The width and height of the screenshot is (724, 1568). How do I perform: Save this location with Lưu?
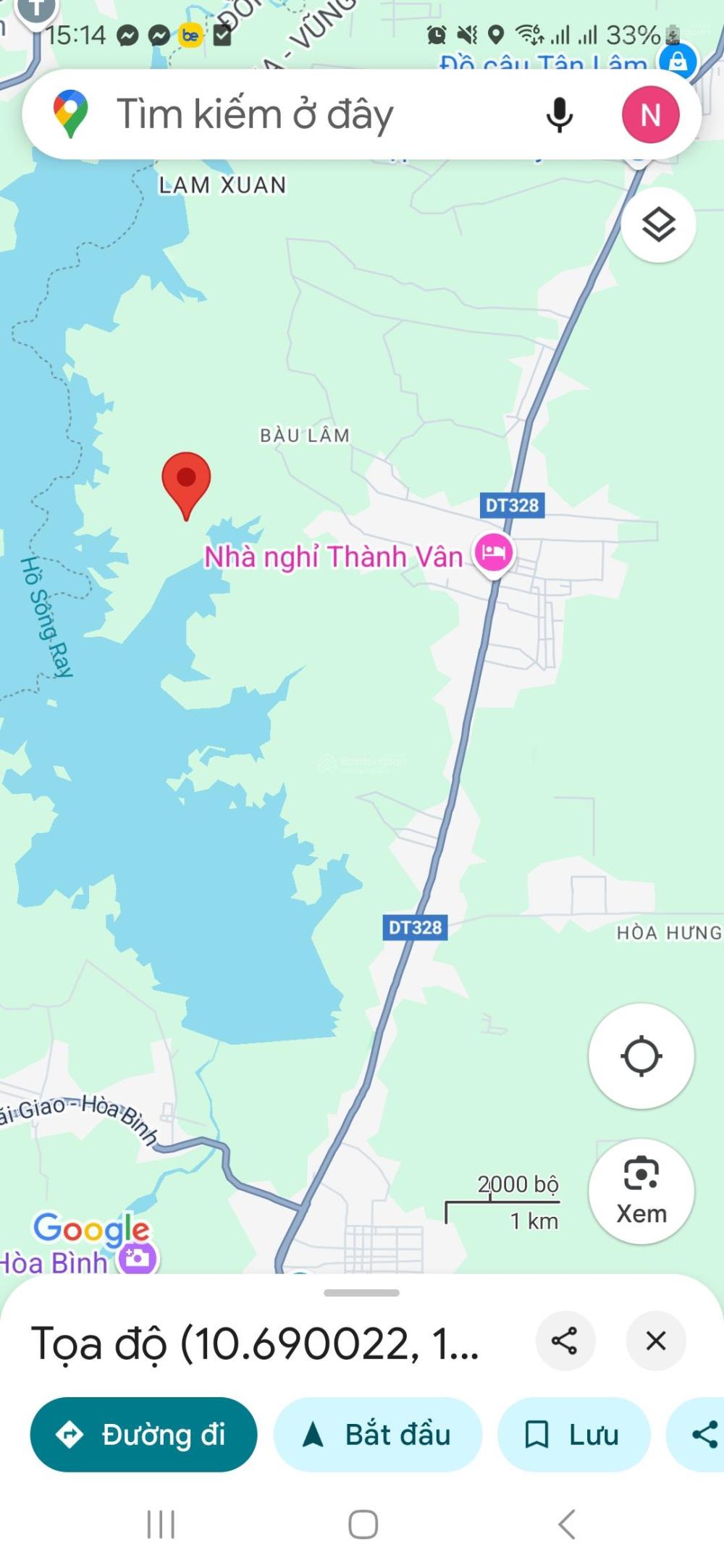(573, 1434)
